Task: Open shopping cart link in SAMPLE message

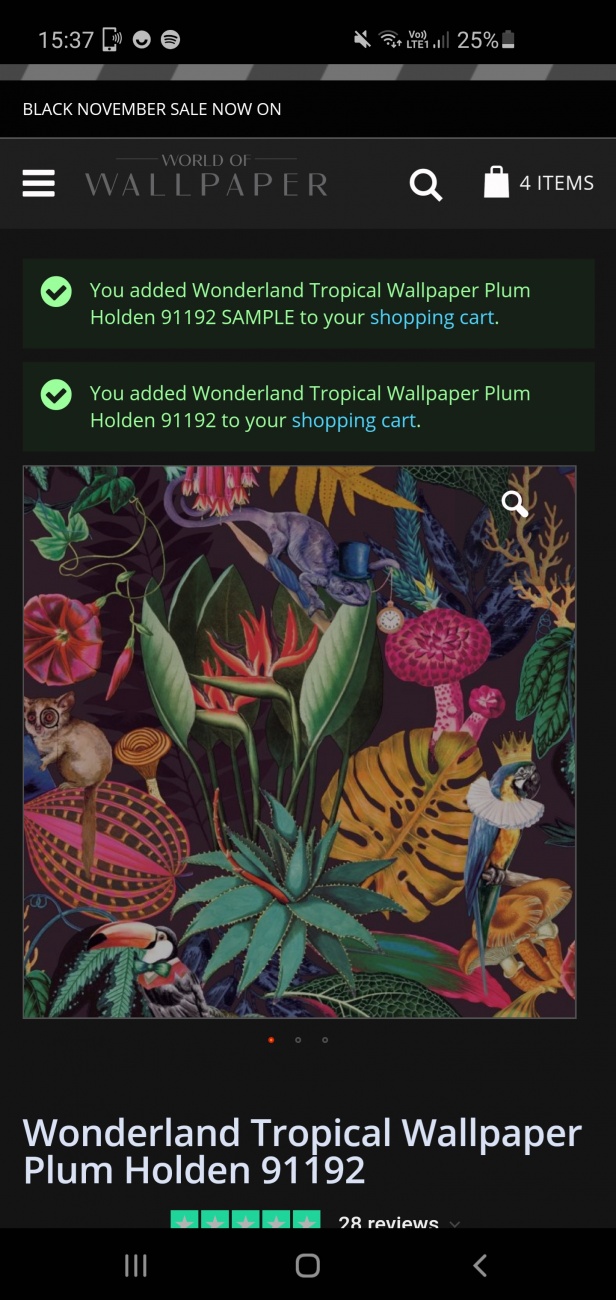Action: point(432,317)
